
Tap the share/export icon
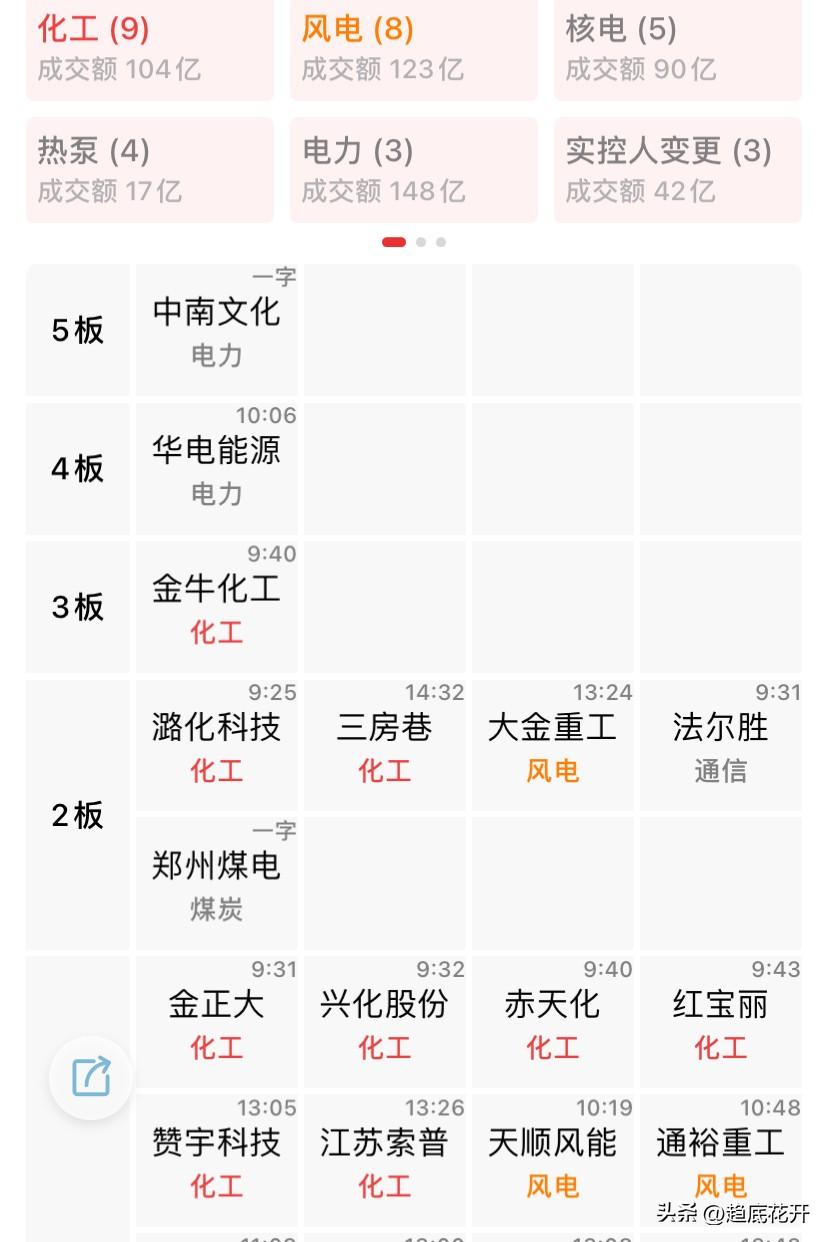(90, 1077)
